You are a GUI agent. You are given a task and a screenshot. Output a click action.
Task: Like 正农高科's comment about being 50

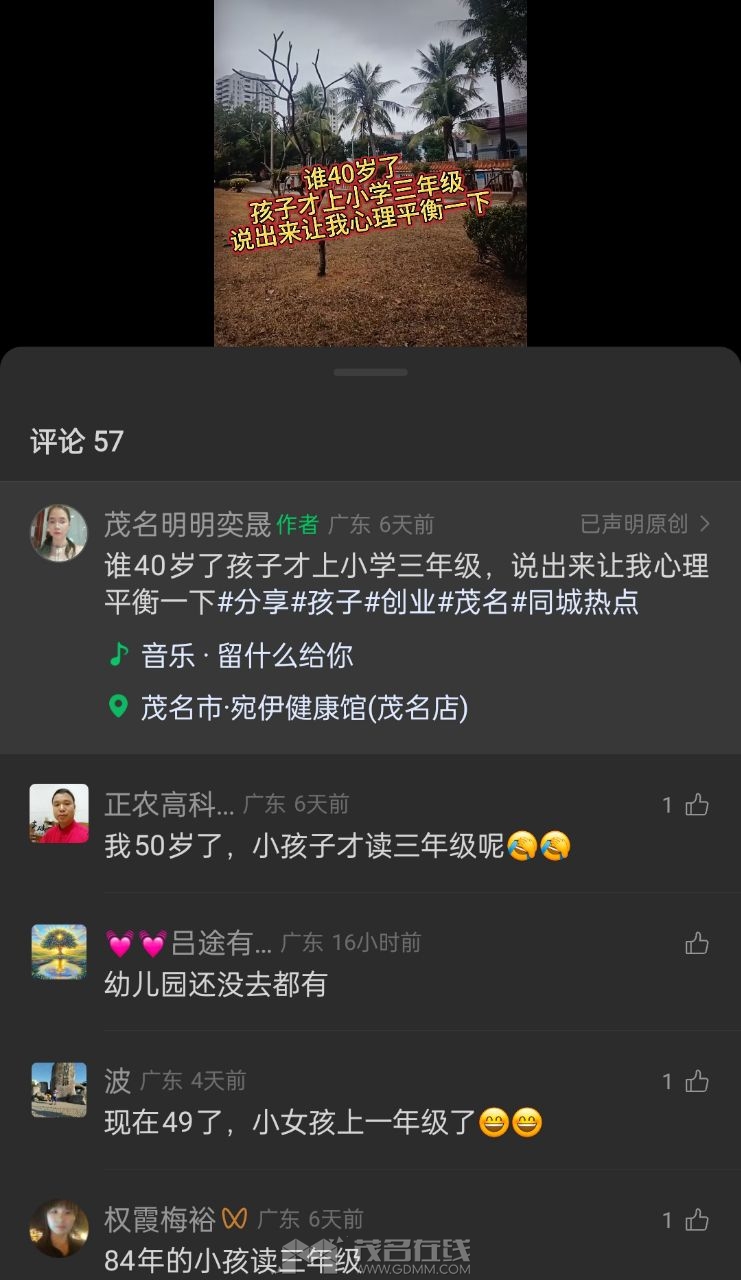tap(696, 805)
